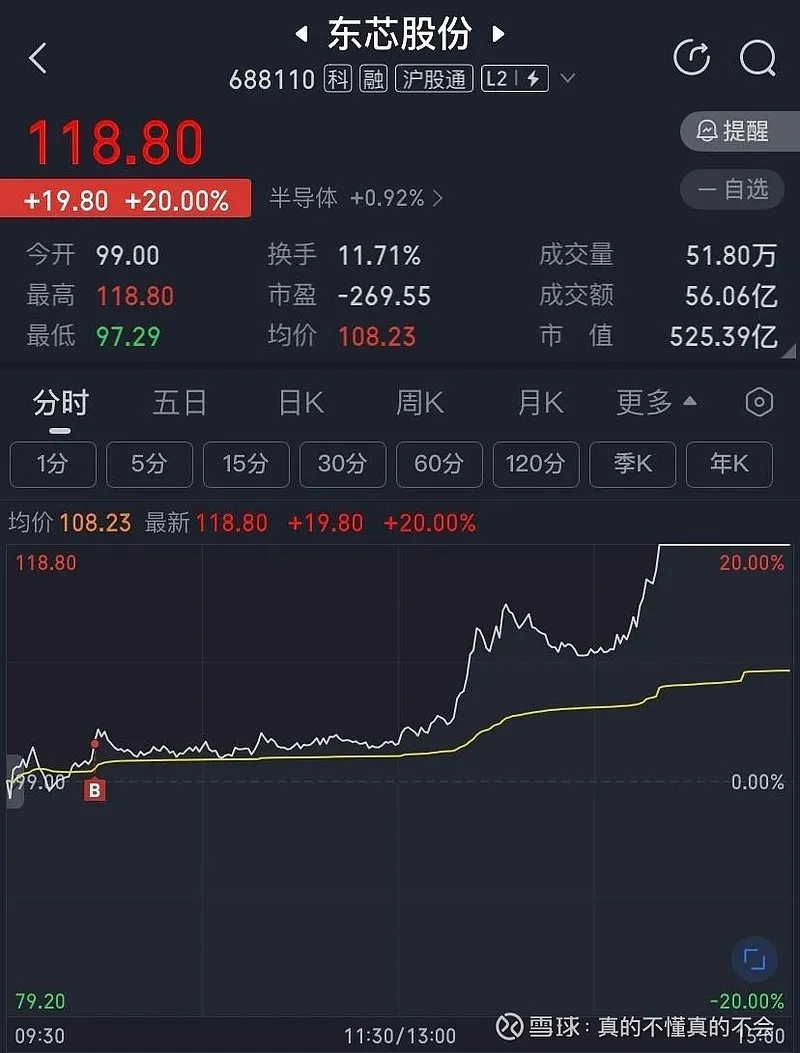Image resolution: width=800 pixels, height=1053 pixels.
Task: Collapse the 更多 chart options
Action: click(656, 403)
